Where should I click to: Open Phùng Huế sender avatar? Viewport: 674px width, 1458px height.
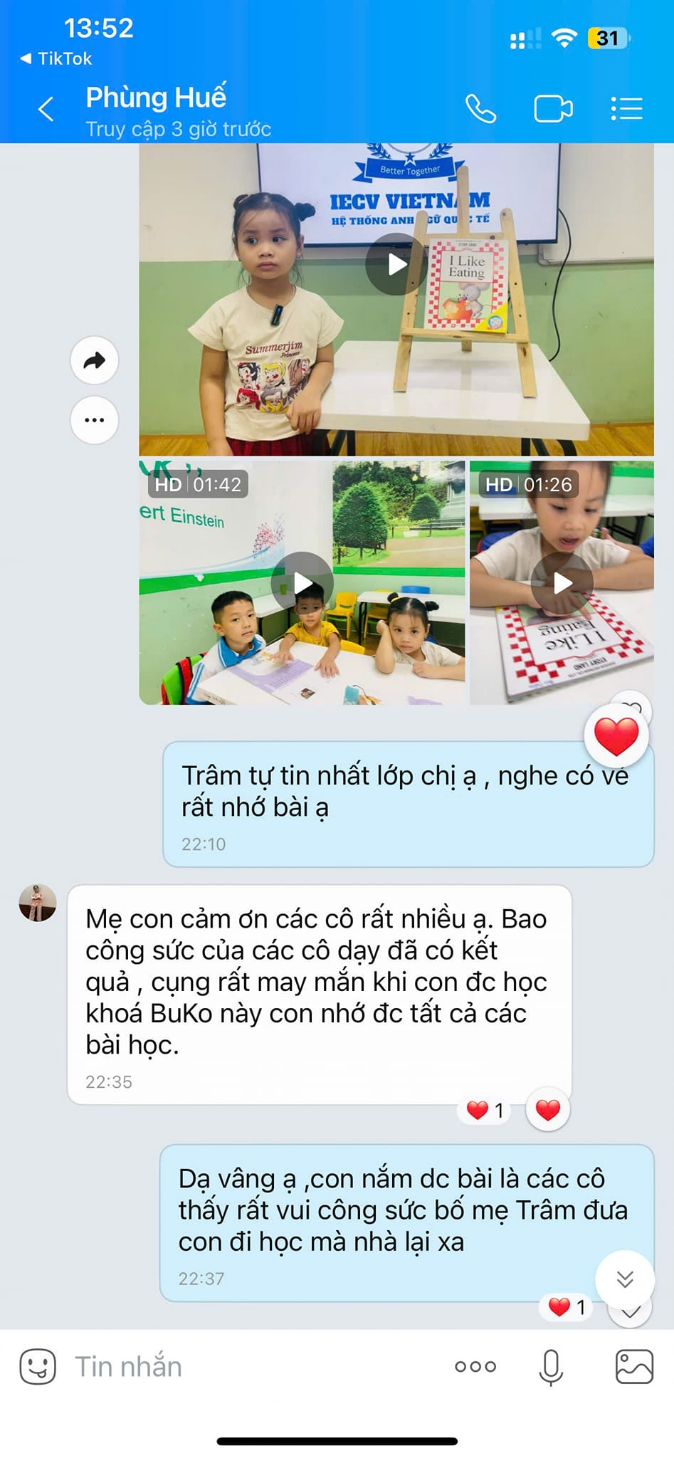pos(38,903)
